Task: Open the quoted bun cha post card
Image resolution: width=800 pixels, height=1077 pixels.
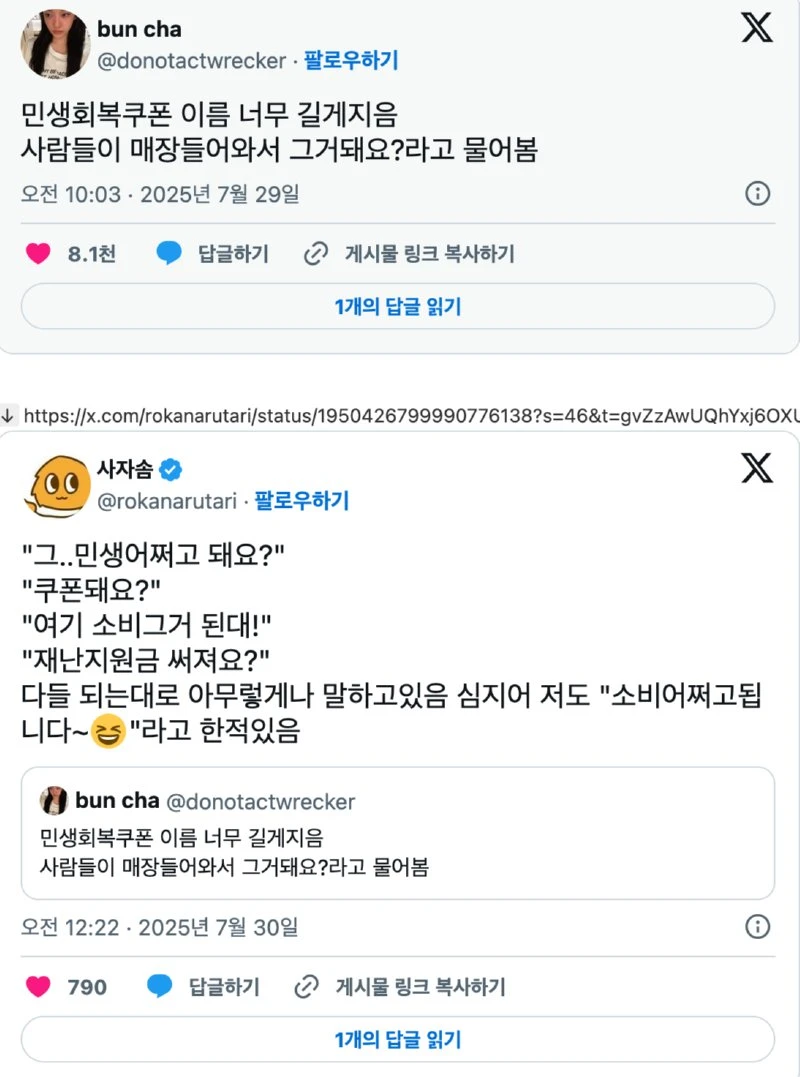Action: [x=398, y=832]
